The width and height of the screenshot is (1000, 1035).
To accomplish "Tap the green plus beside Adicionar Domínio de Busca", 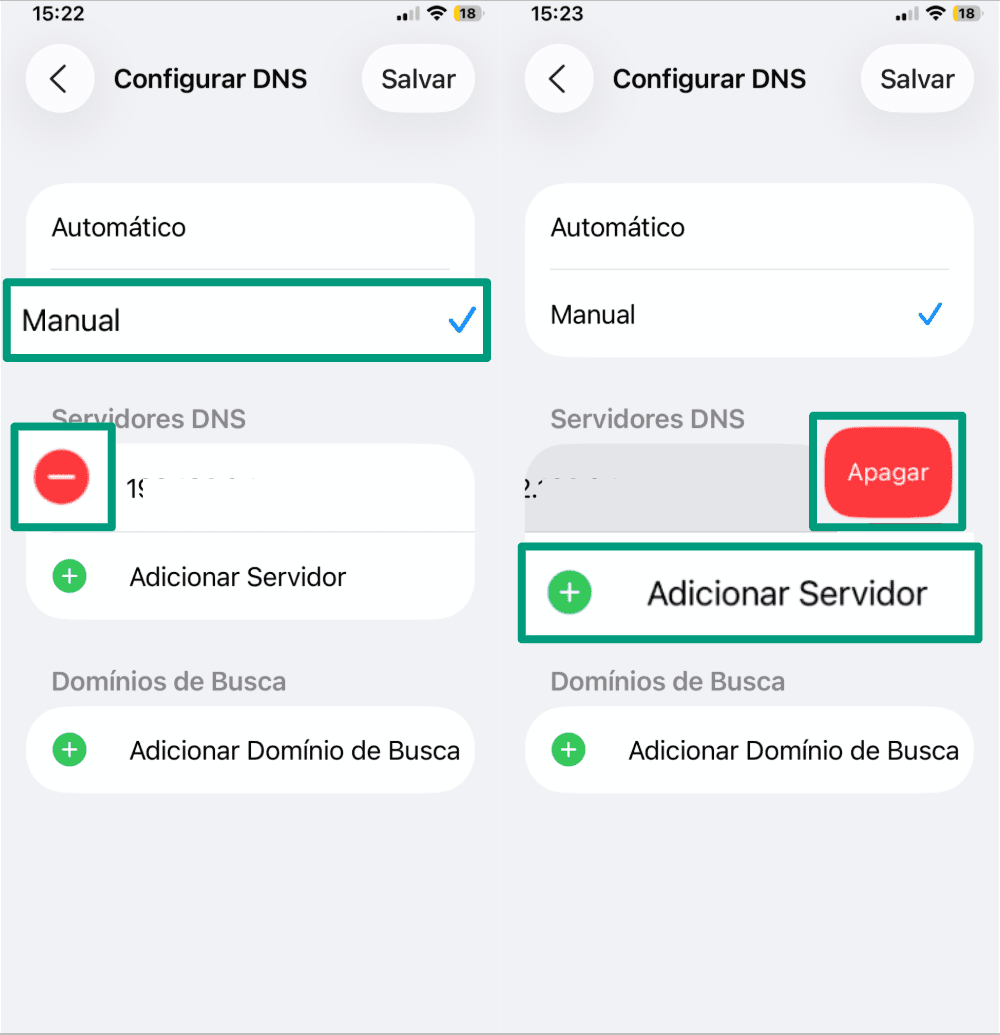I will coord(69,750).
